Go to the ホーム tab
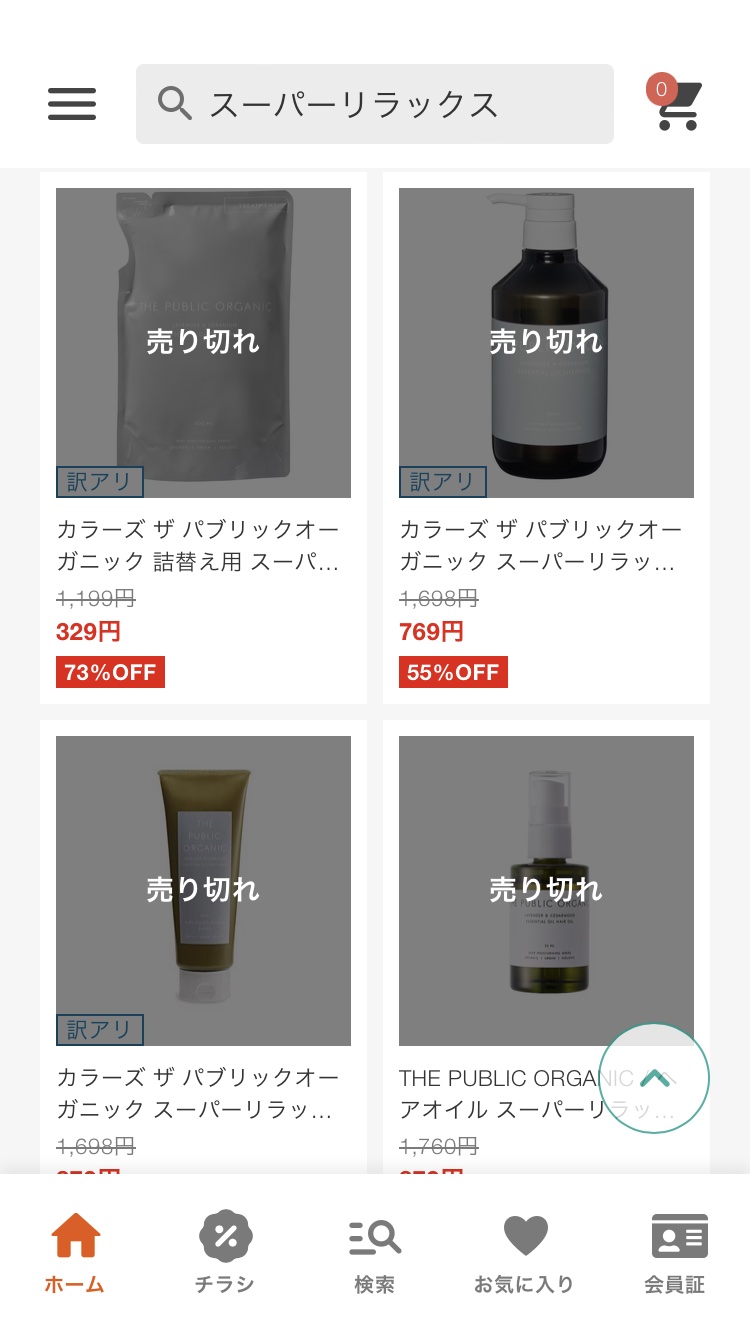750x1334 pixels. coord(75,1254)
